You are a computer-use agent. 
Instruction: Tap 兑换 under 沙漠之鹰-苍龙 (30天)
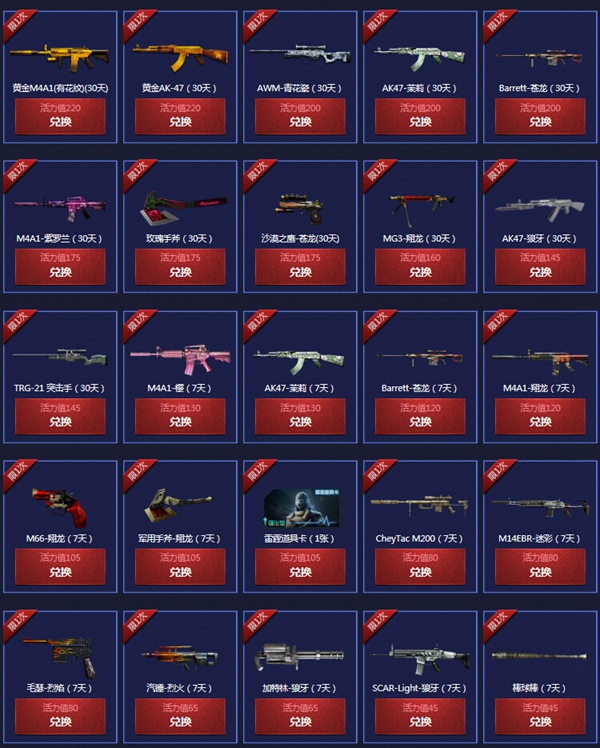(x=300, y=272)
